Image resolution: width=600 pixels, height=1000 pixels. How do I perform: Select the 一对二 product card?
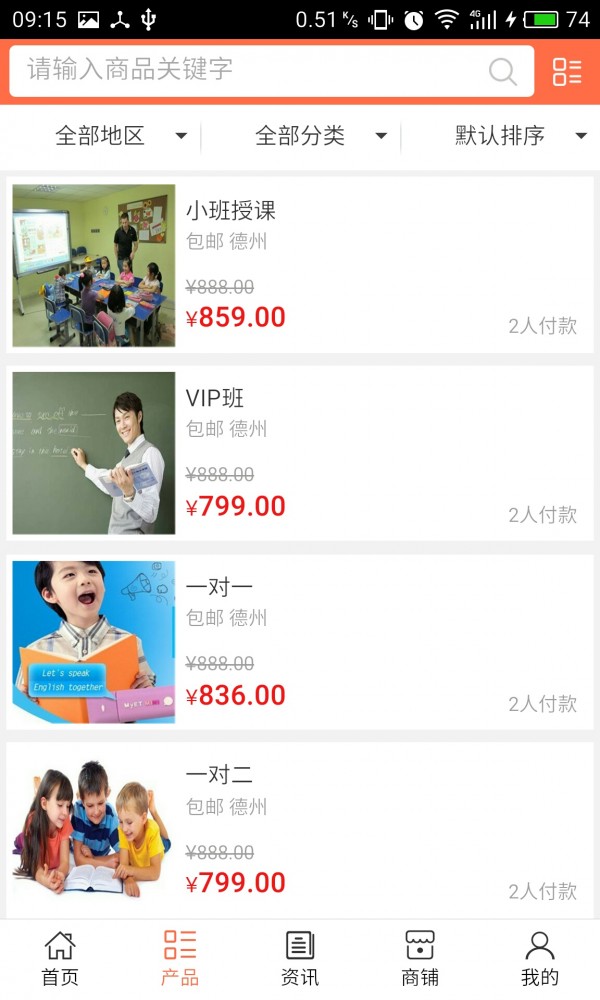click(300, 830)
